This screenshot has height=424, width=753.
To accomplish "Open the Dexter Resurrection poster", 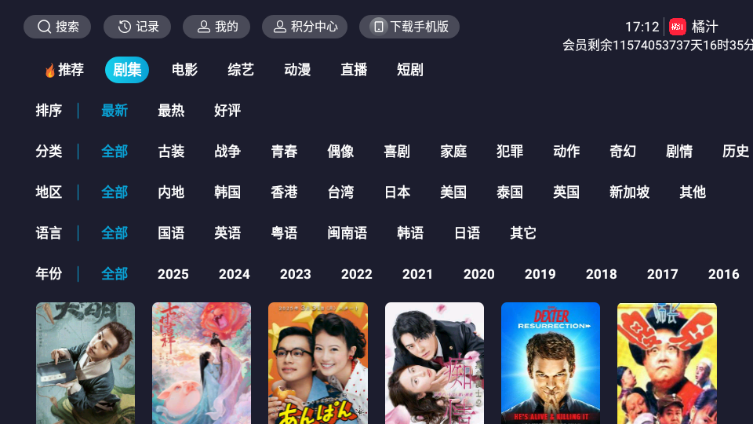I will click(x=550, y=363).
